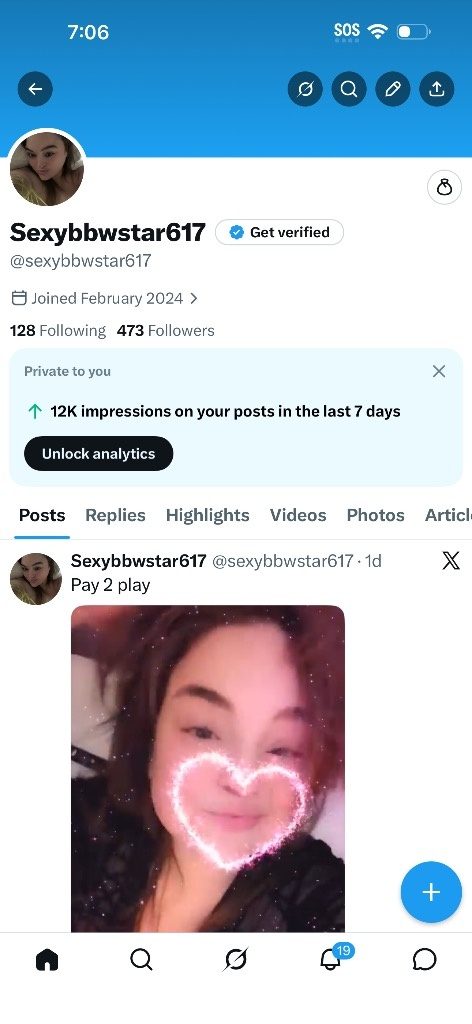
Task: Open the Pay 2 play post image
Action: tap(208, 769)
